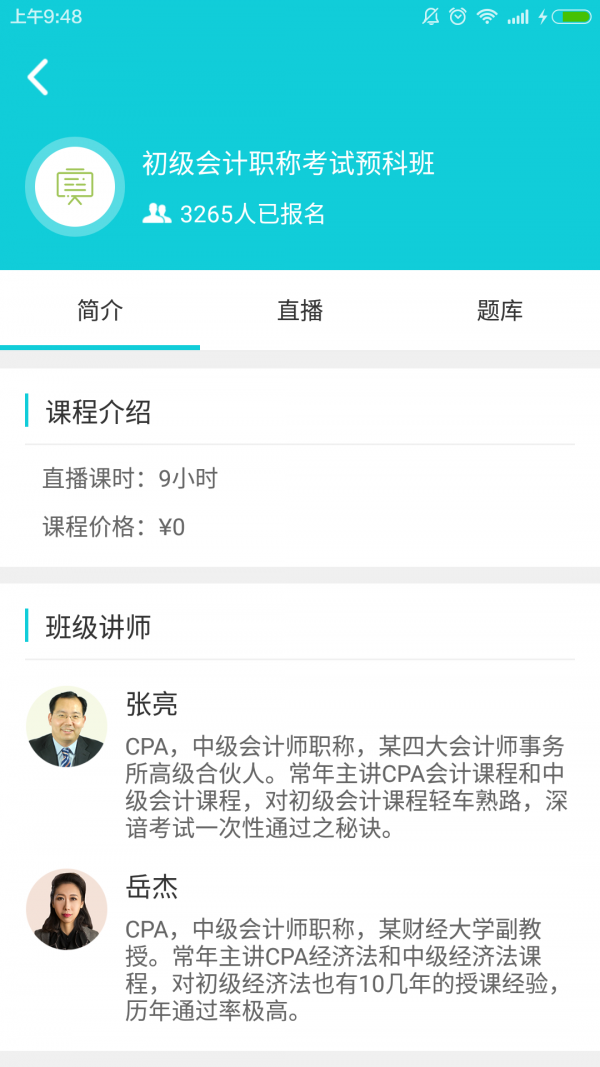
Task: Switch to the 直播 tab
Action: point(300,311)
